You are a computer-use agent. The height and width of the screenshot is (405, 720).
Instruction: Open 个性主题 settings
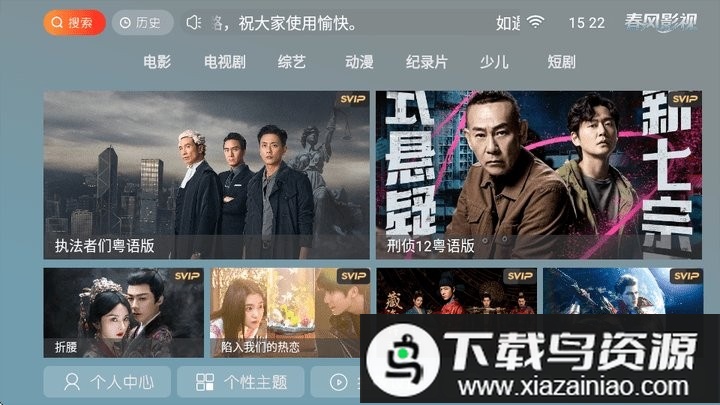point(243,381)
